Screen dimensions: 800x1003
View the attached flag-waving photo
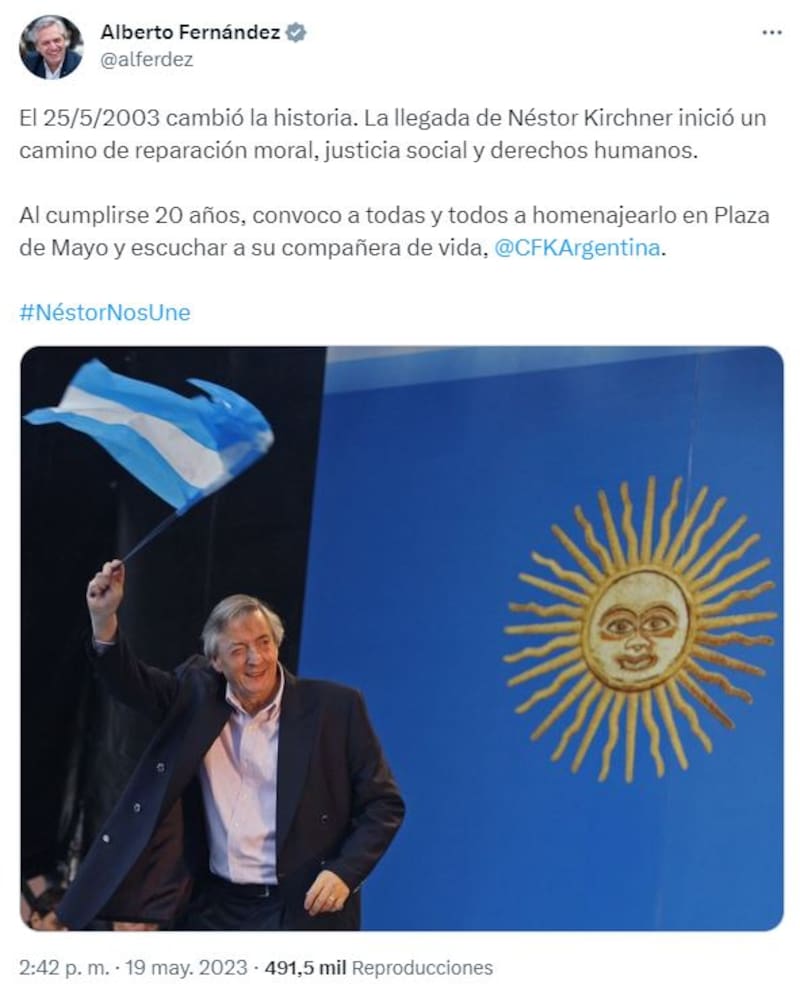(x=401, y=638)
